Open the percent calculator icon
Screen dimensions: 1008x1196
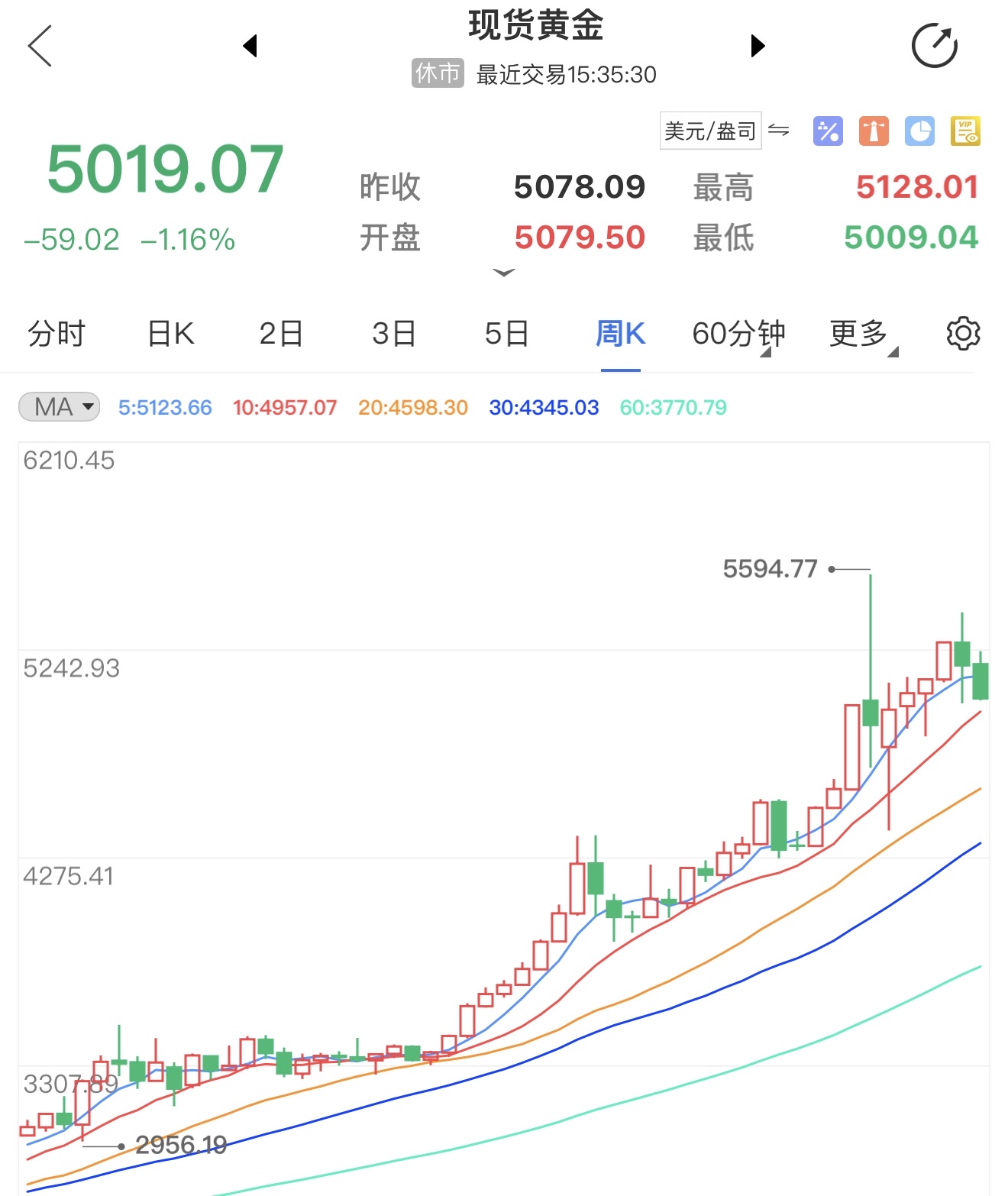tap(828, 131)
